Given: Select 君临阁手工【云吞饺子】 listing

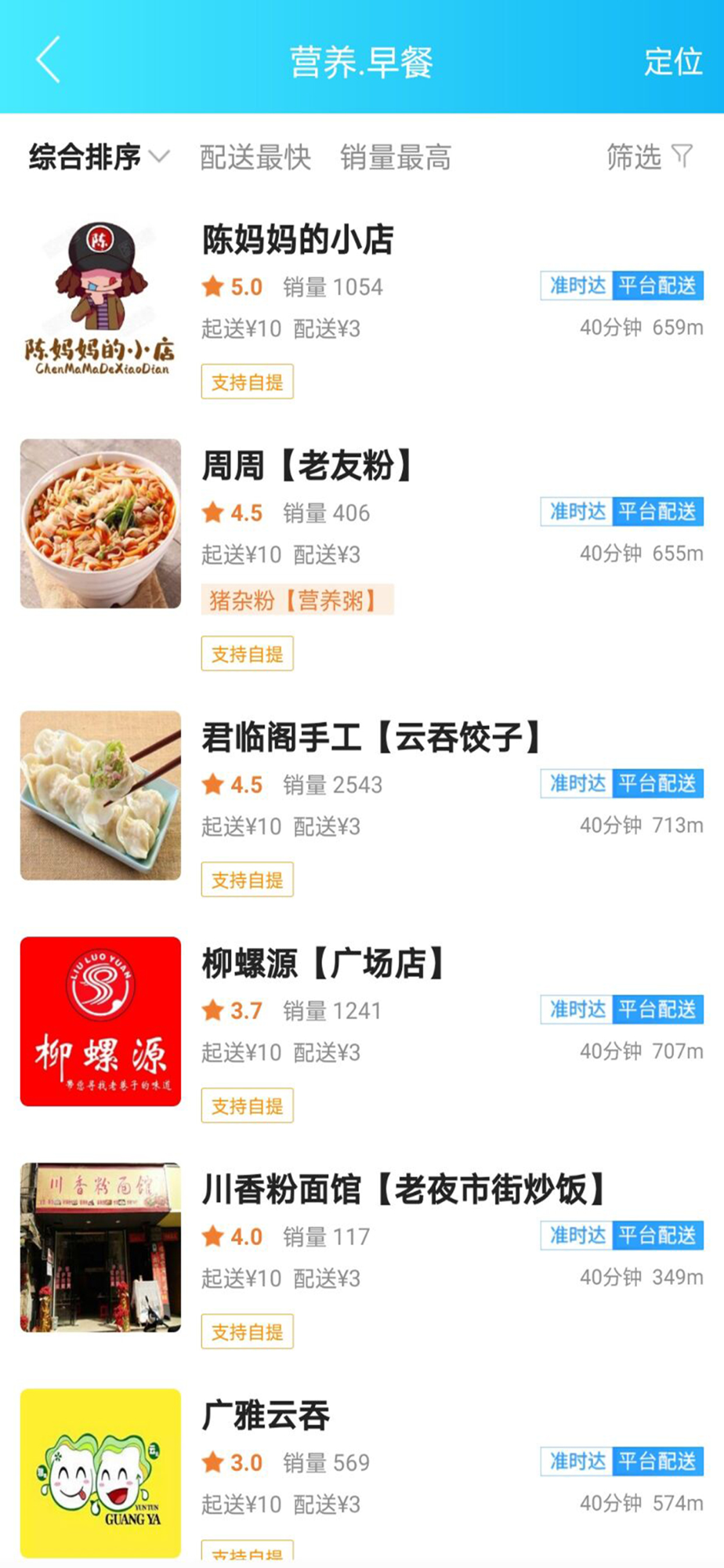Looking at the screenshot, I should click(371, 738).
